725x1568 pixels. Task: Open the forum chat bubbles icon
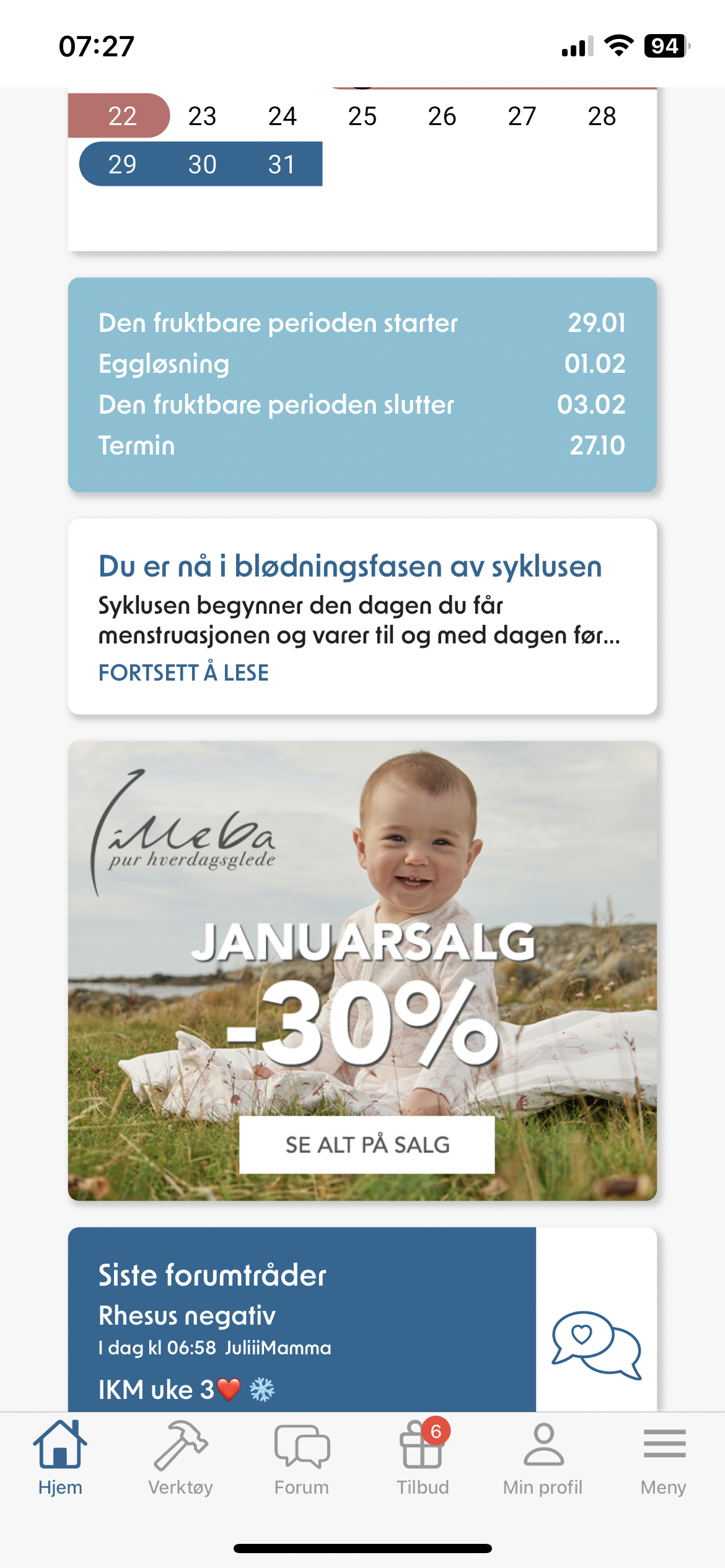596,1344
